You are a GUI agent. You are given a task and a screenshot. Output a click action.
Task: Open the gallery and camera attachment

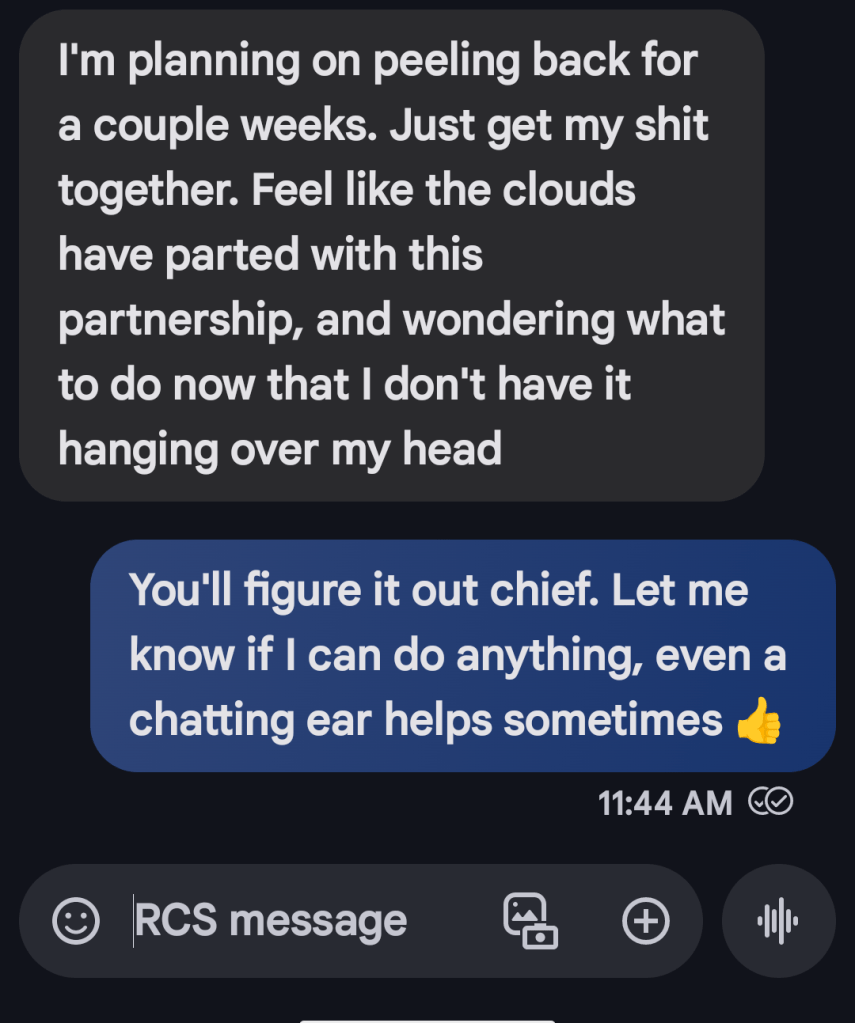(529, 920)
